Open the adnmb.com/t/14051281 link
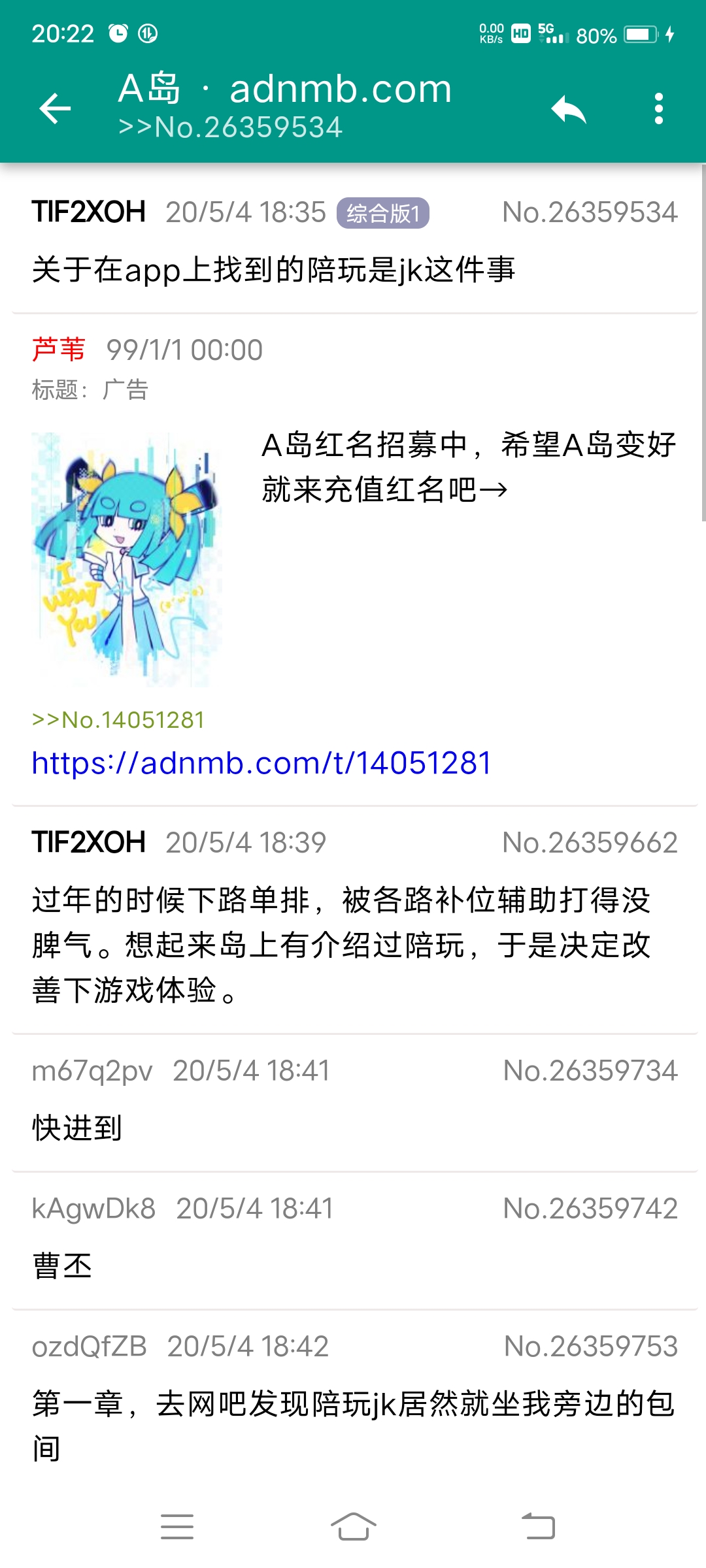This screenshot has width=706, height=1568. pyautogui.click(x=261, y=763)
